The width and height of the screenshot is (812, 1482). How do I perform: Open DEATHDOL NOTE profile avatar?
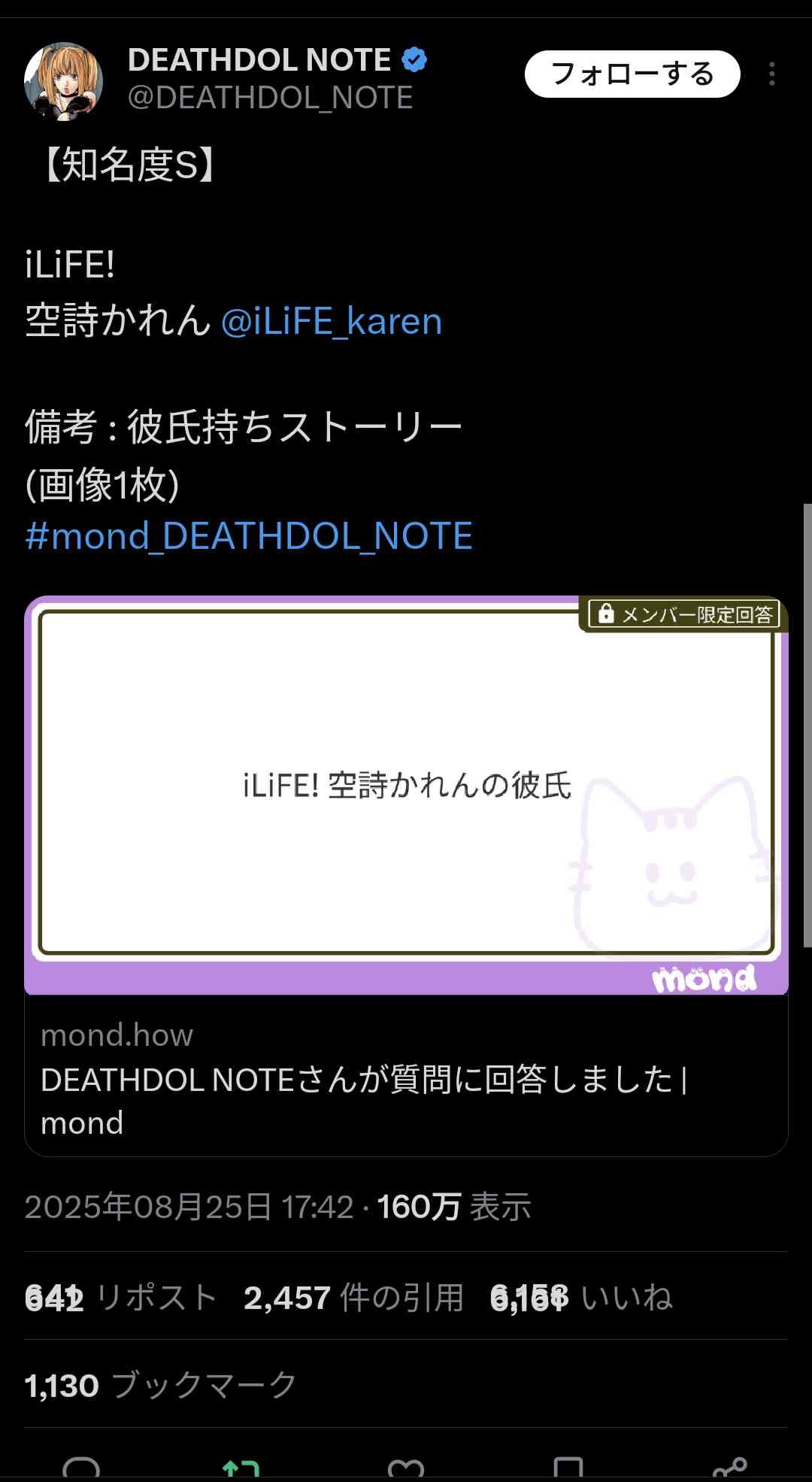coord(63,80)
